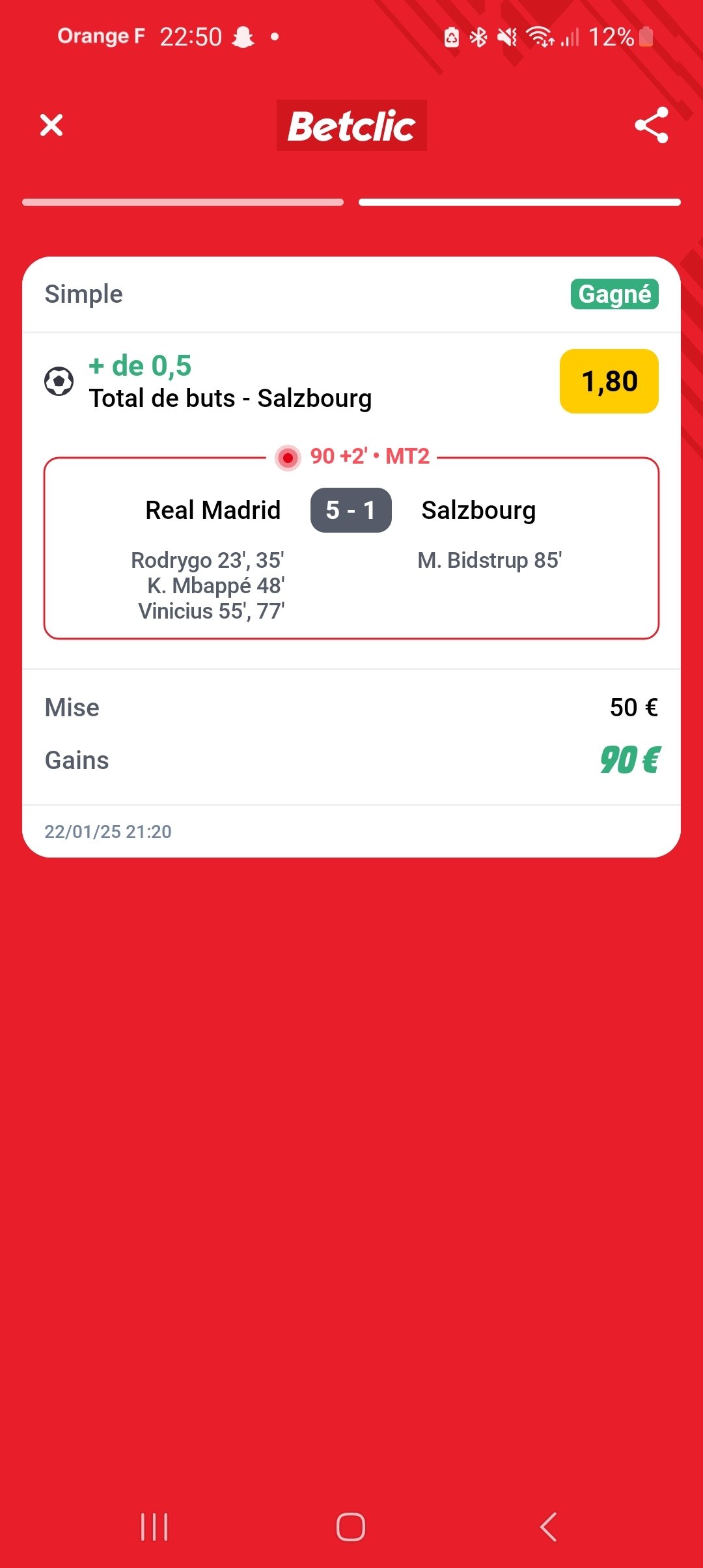Go to the home screen
The height and width of the screenshot is (1568, 703).
pyautogui.click(x=351, y=1526)
